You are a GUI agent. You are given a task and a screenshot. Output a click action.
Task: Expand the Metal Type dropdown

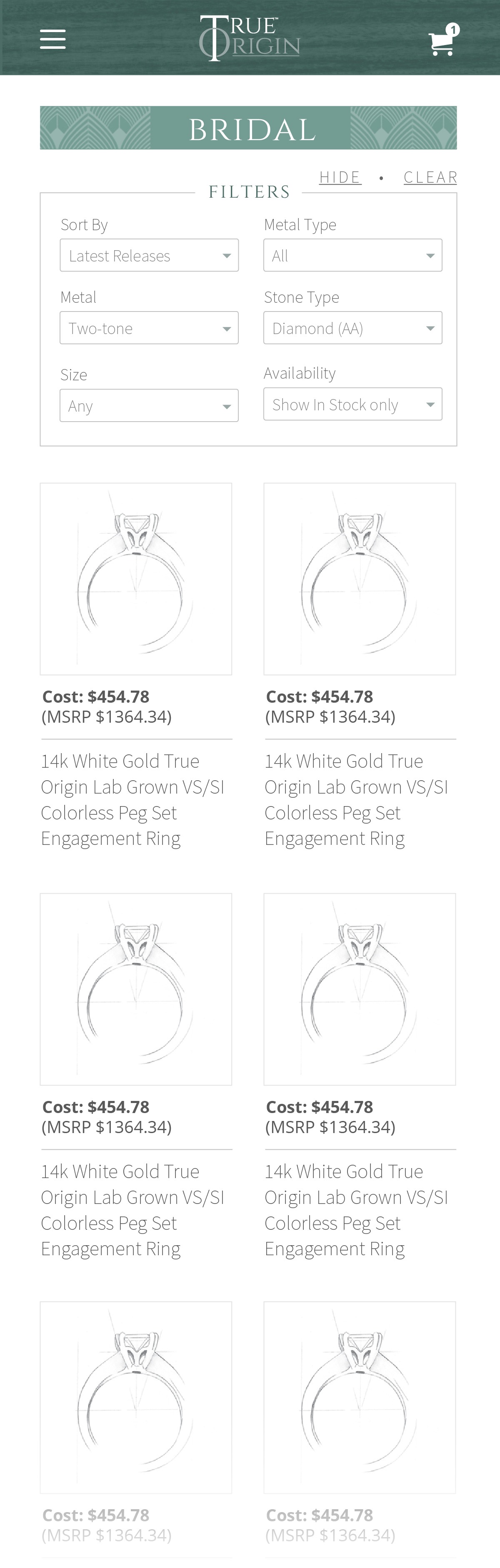(x=352, y=256)
